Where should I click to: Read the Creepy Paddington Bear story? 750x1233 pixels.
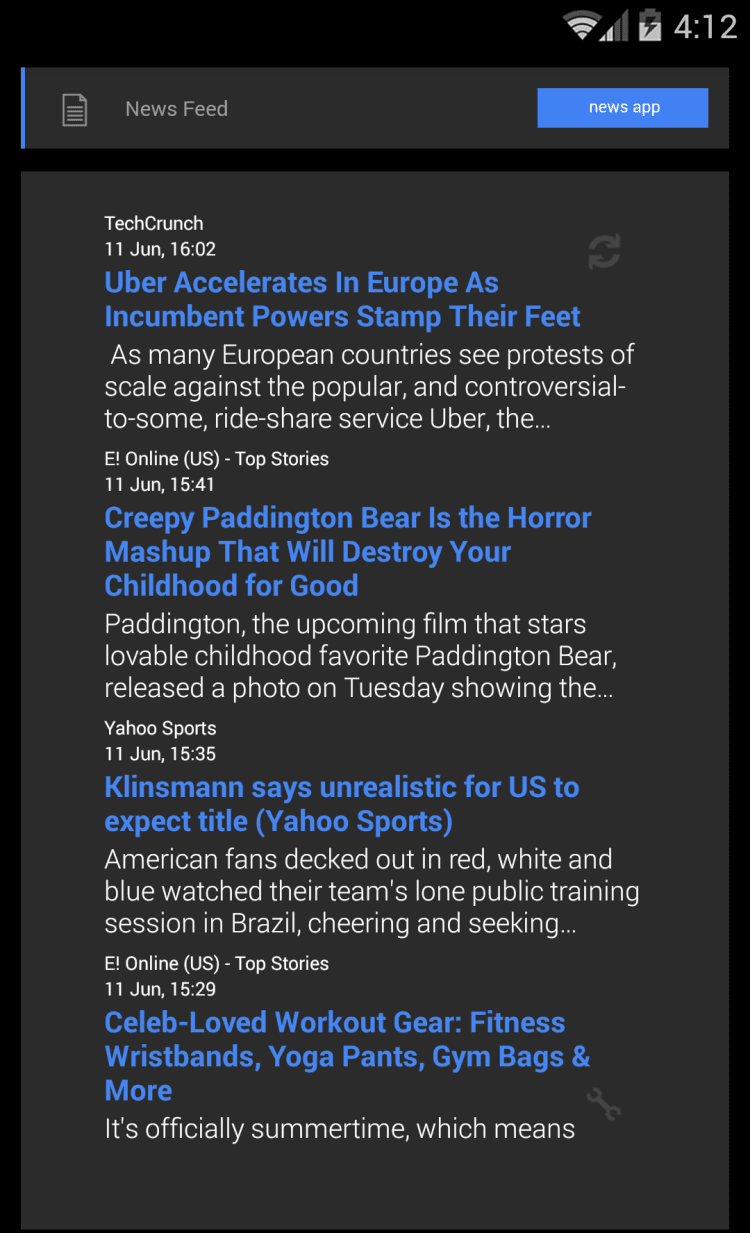pos(347,551)
